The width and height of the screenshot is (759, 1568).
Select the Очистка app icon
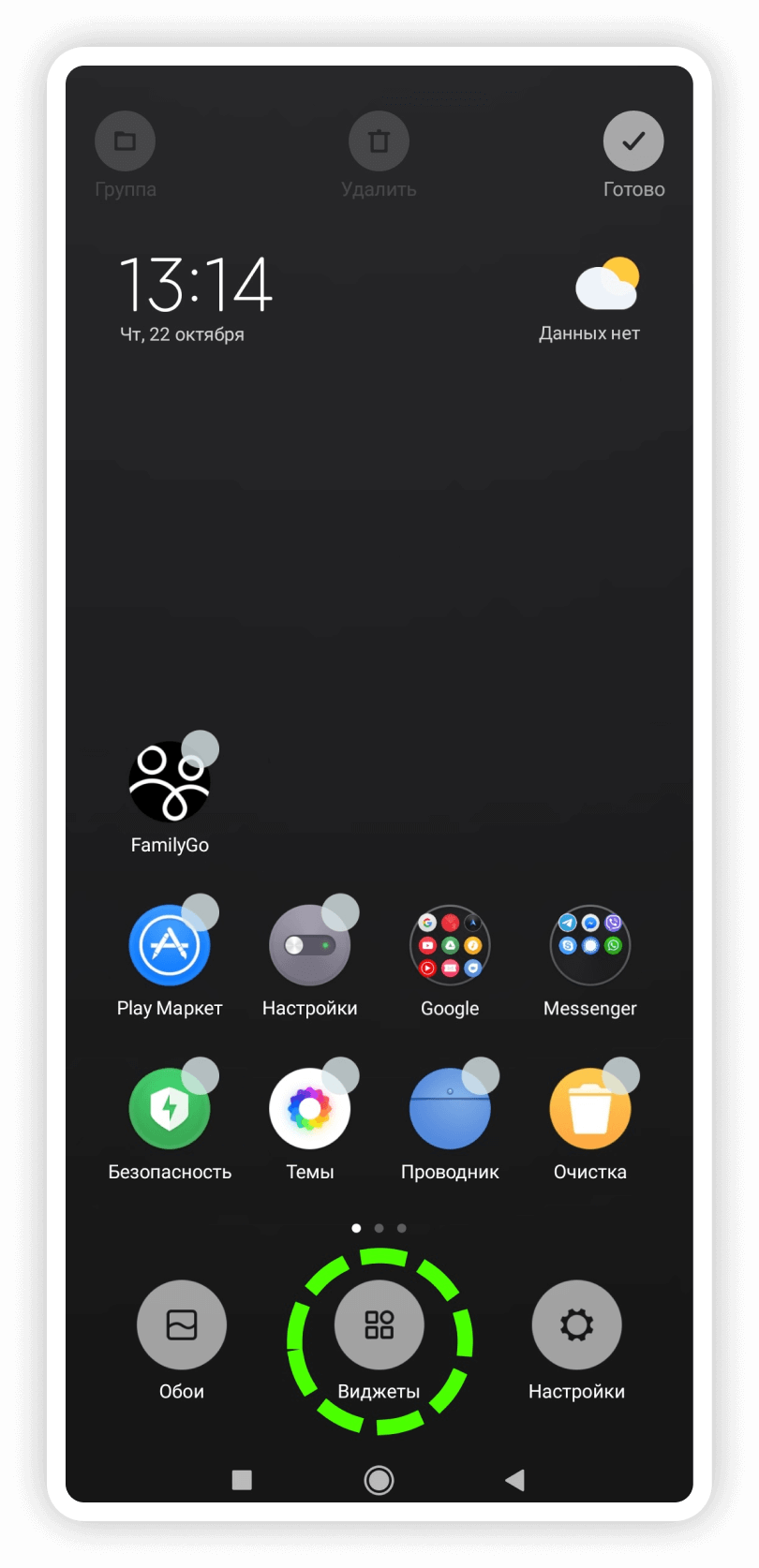[590, 1109]
